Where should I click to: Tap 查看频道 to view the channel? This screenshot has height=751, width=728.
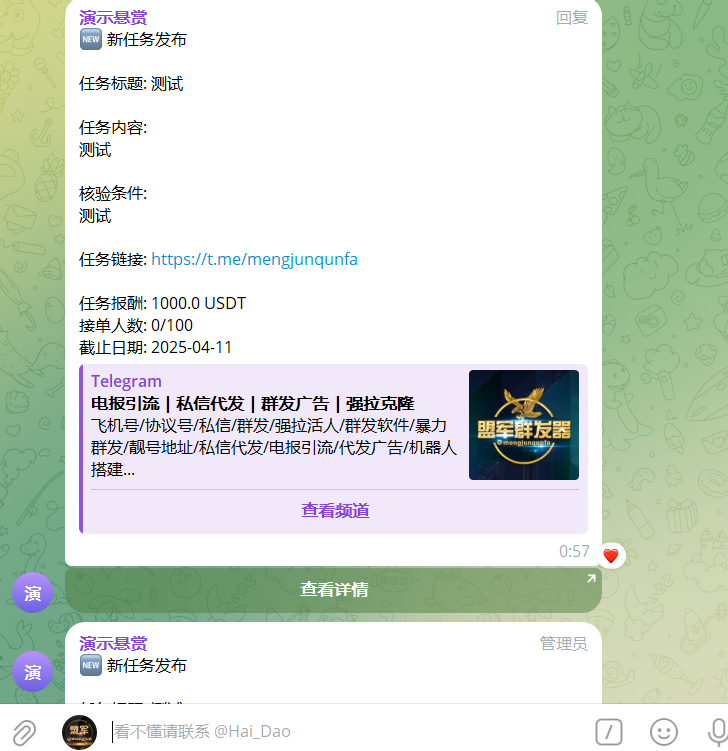pos(335,511)
